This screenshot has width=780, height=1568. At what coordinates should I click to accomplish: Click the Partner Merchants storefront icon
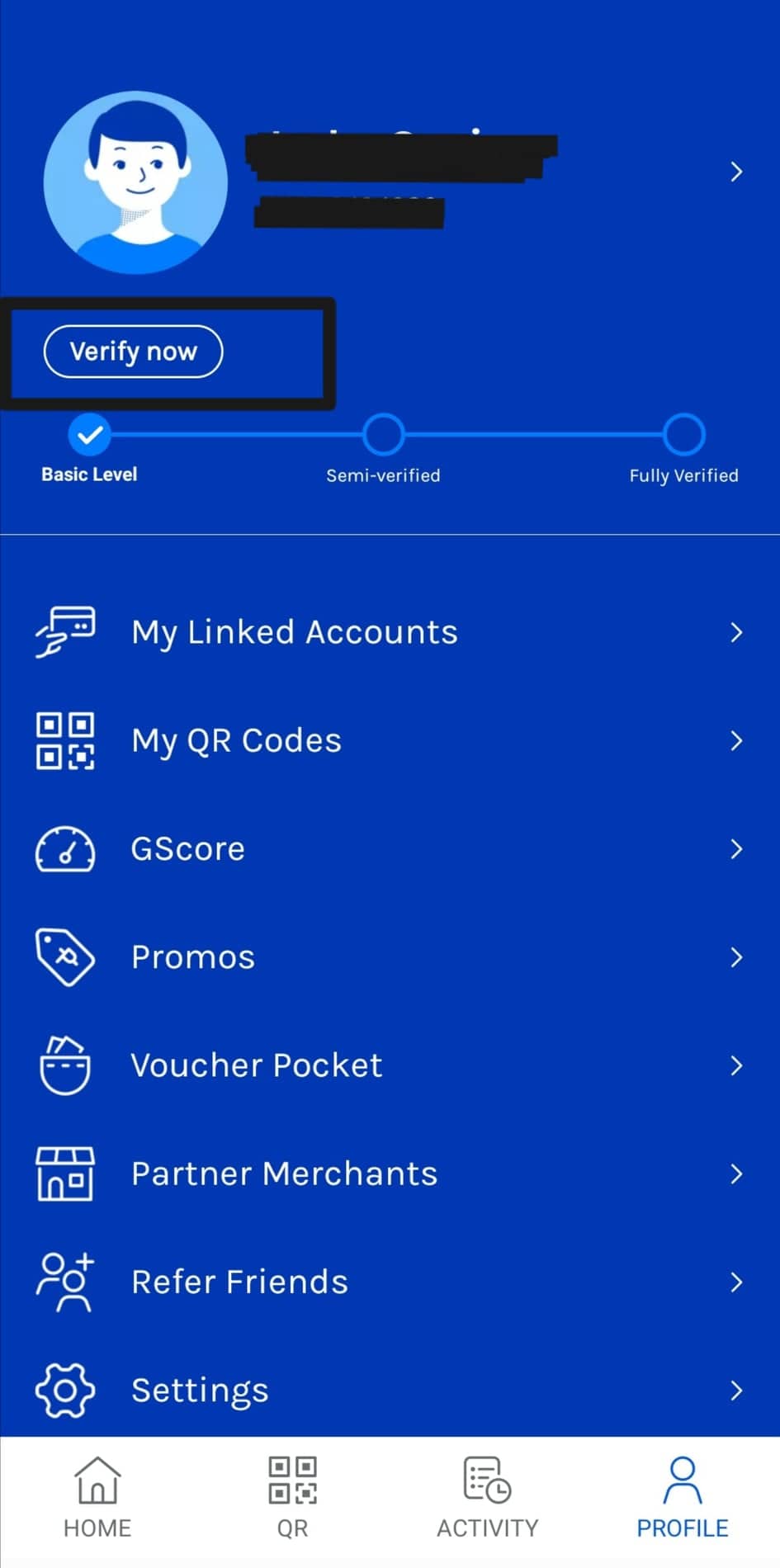pos(65,1173)
